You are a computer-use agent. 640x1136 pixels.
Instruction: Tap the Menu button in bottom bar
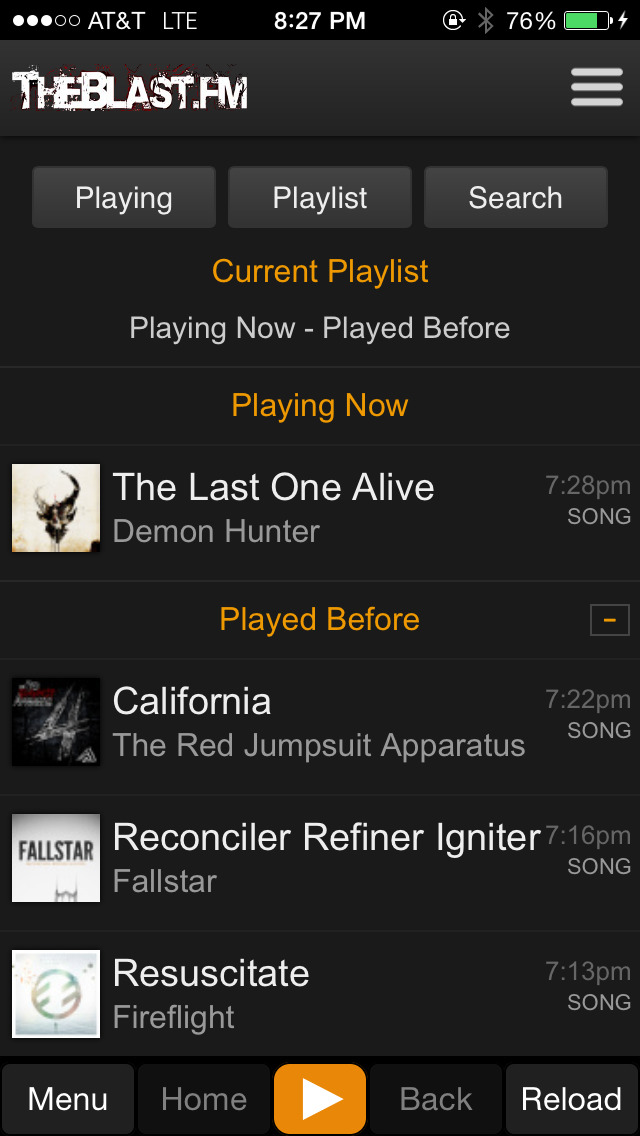coord(67,1099)
